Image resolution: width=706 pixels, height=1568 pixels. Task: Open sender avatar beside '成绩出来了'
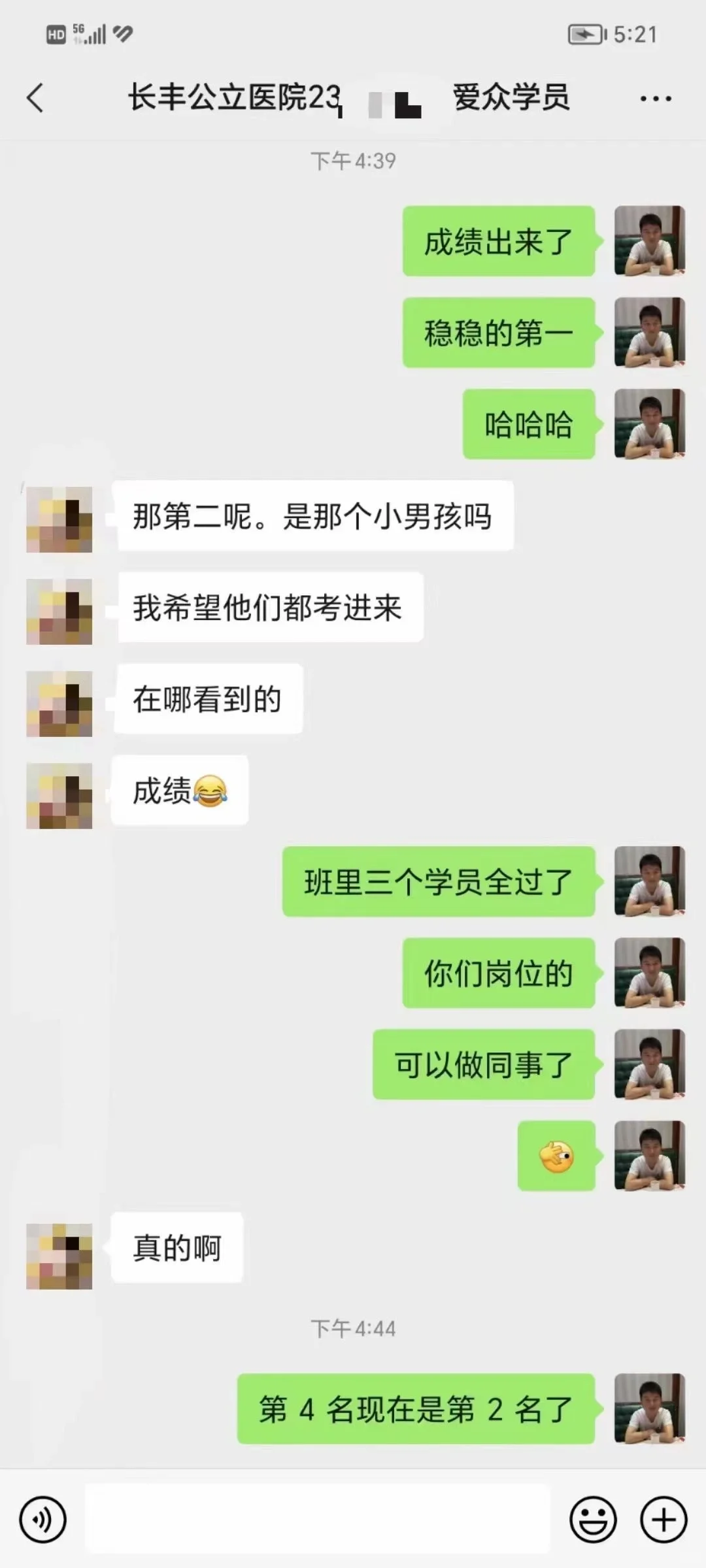tap(650, 240)
